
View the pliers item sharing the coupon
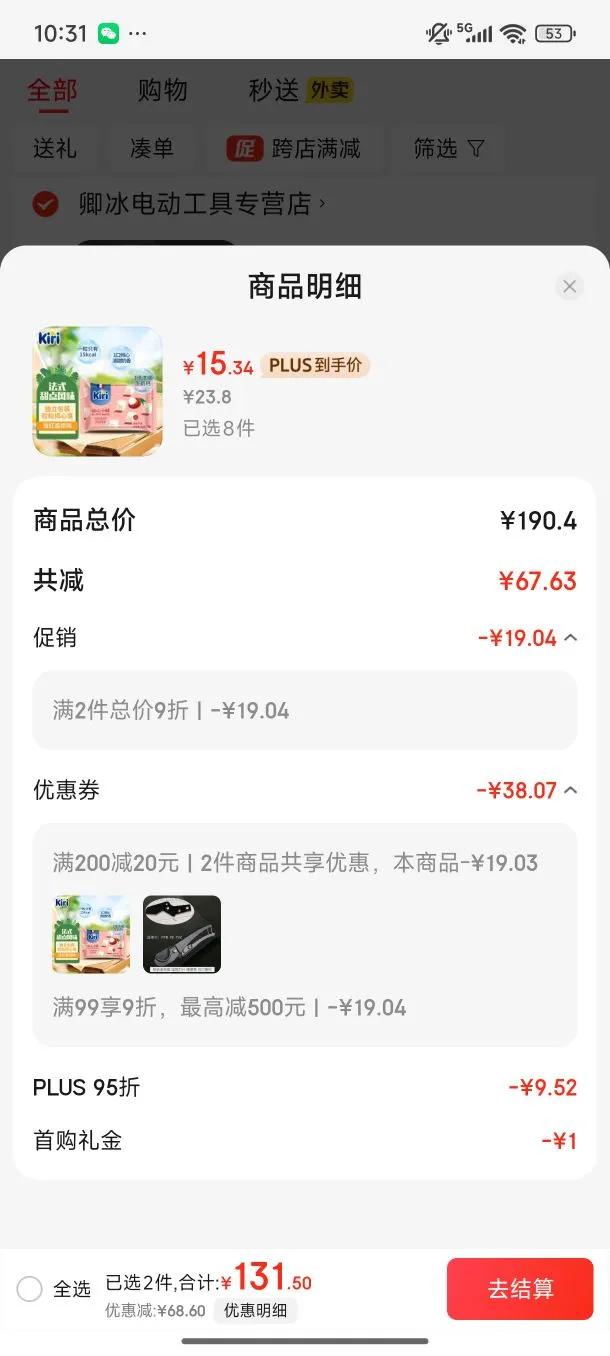pos(182,934)
